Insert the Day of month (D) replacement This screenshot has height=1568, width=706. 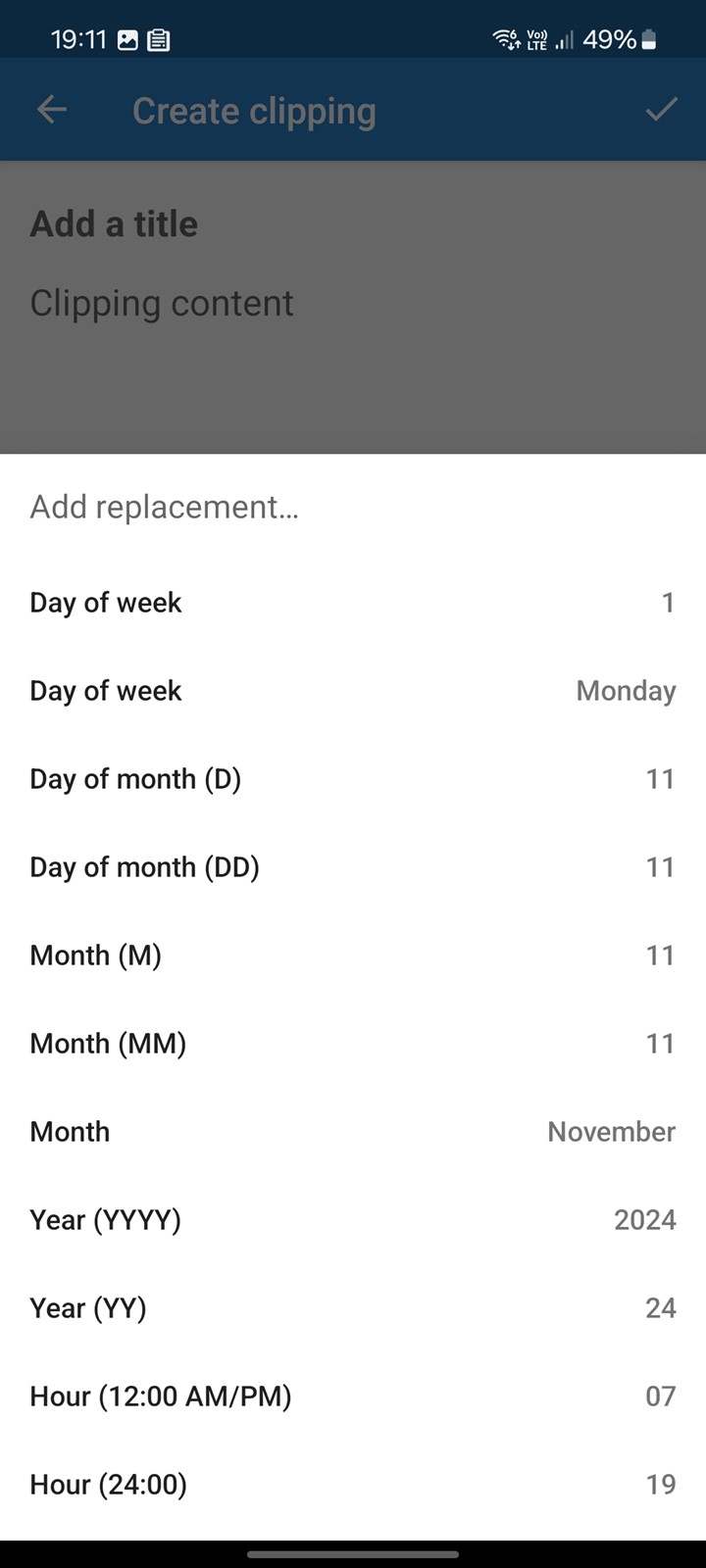(x=353, y=779)
